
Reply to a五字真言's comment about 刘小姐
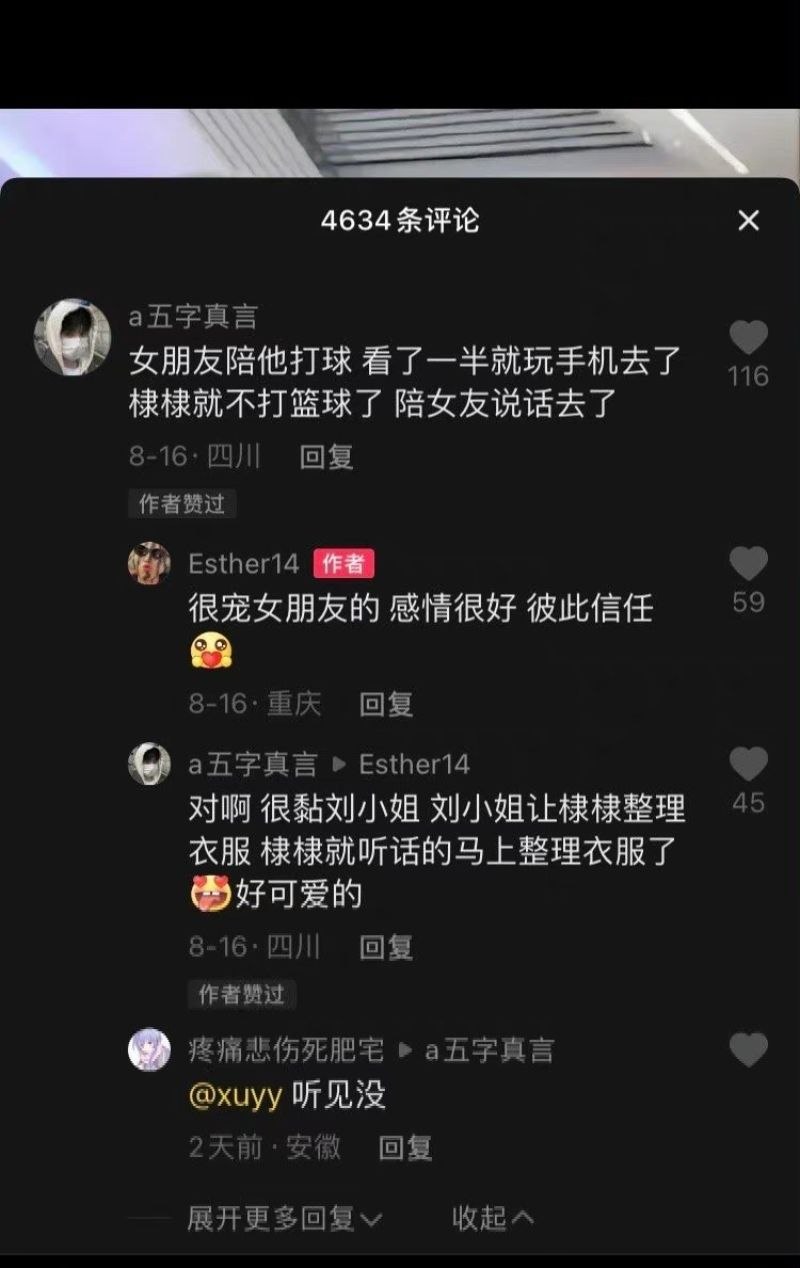point(386,946)
